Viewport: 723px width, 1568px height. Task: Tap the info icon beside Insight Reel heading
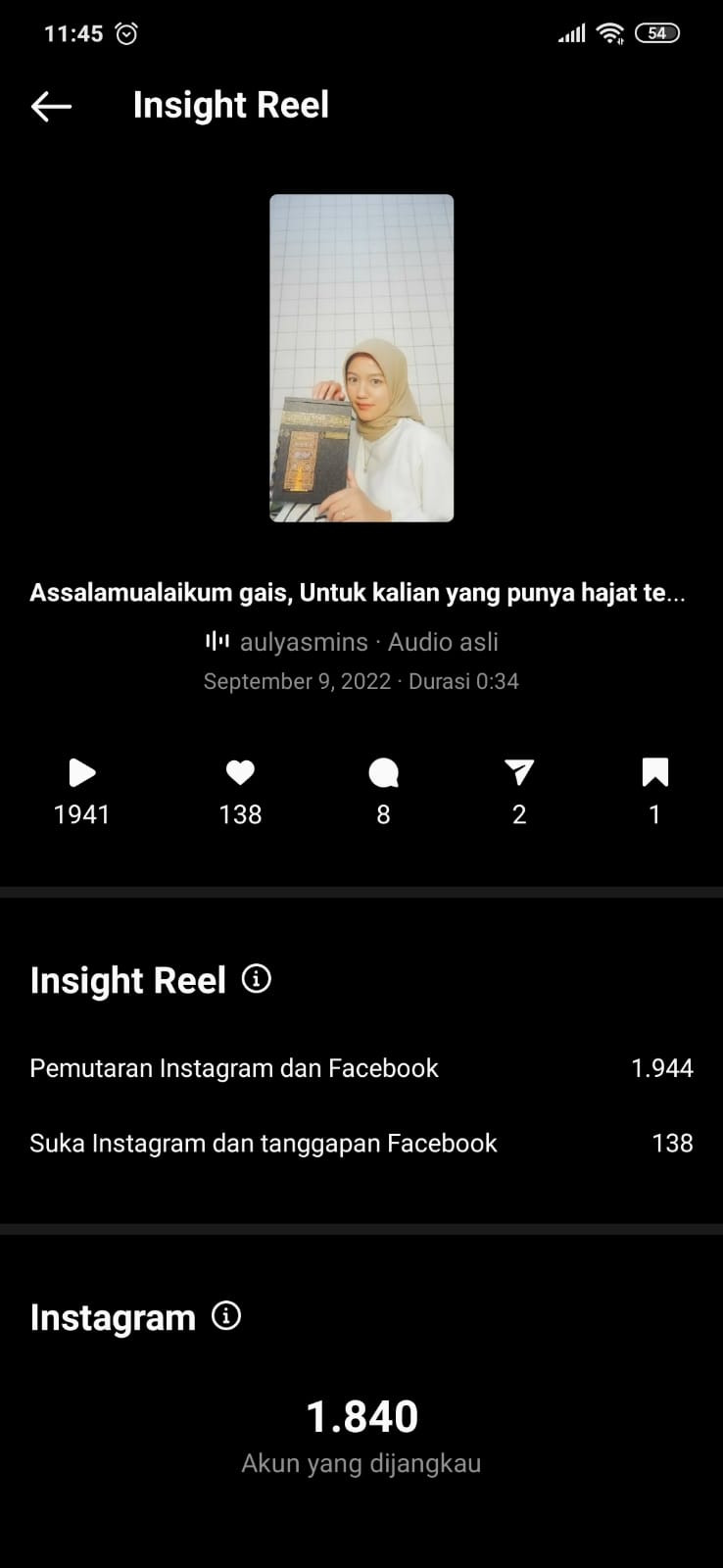coord(257,979)
